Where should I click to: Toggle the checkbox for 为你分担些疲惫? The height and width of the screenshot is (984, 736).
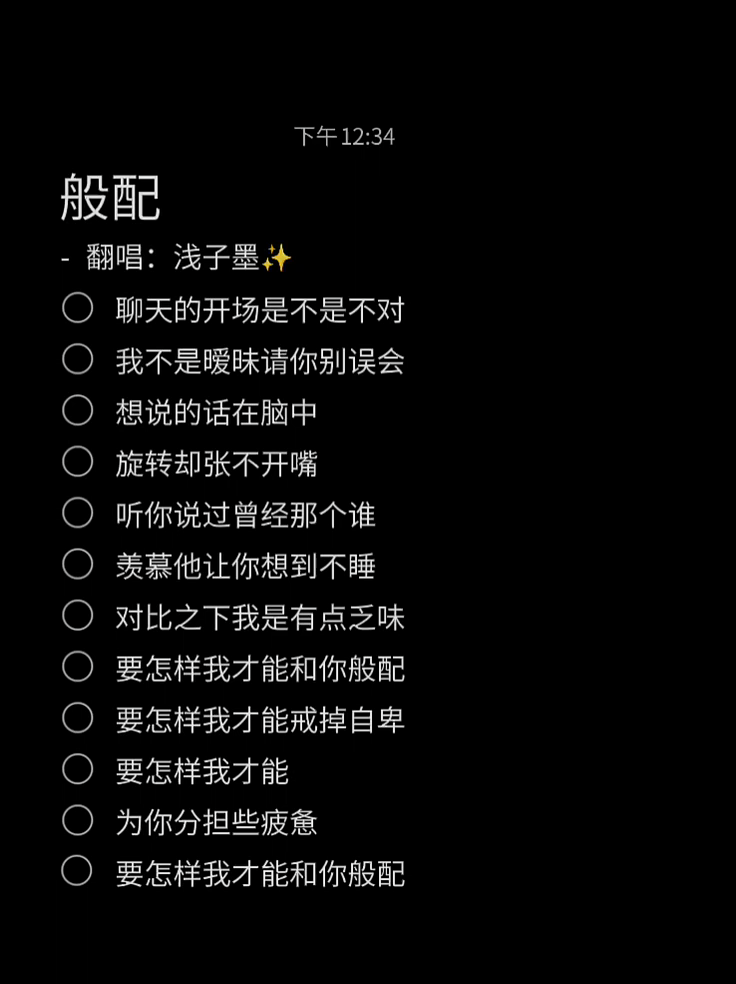pos(77,821)
